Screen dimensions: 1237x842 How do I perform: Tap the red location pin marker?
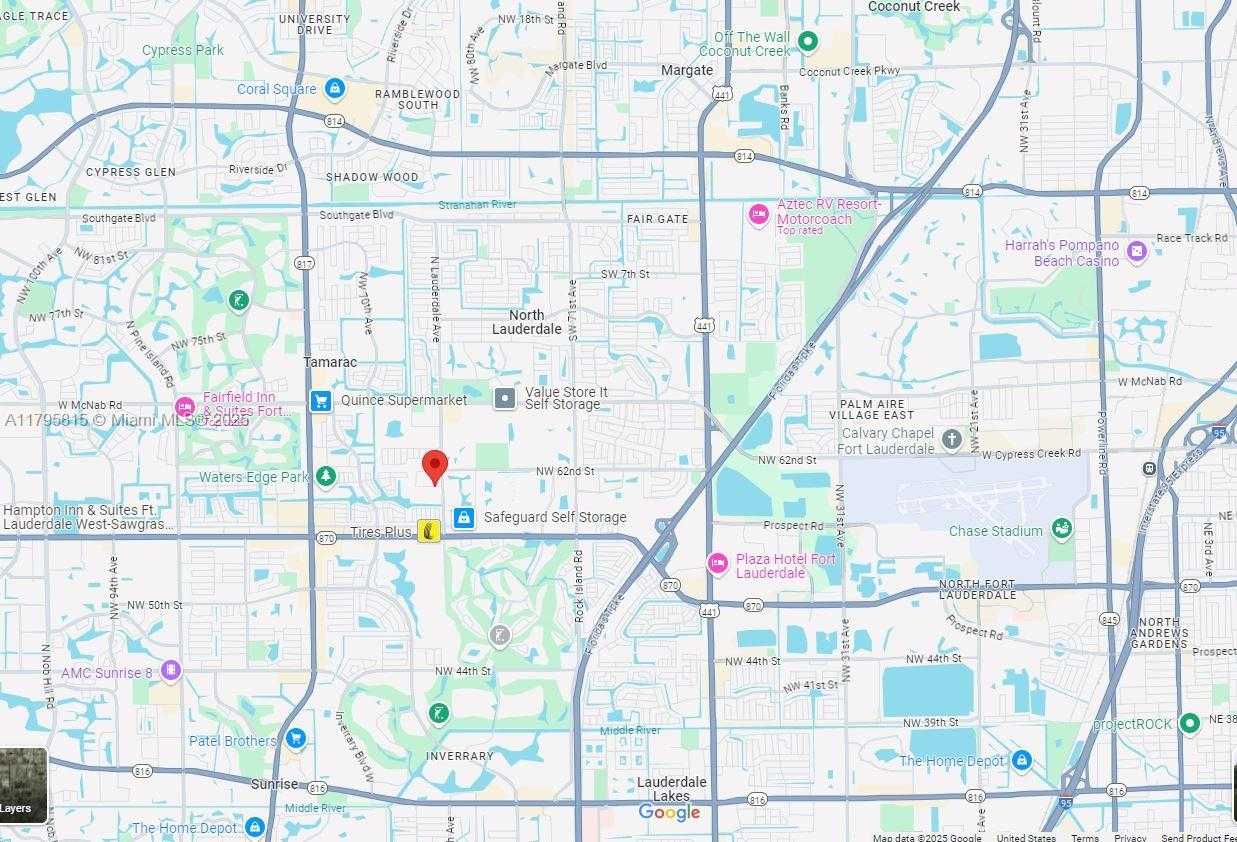(x=434, y=466)
